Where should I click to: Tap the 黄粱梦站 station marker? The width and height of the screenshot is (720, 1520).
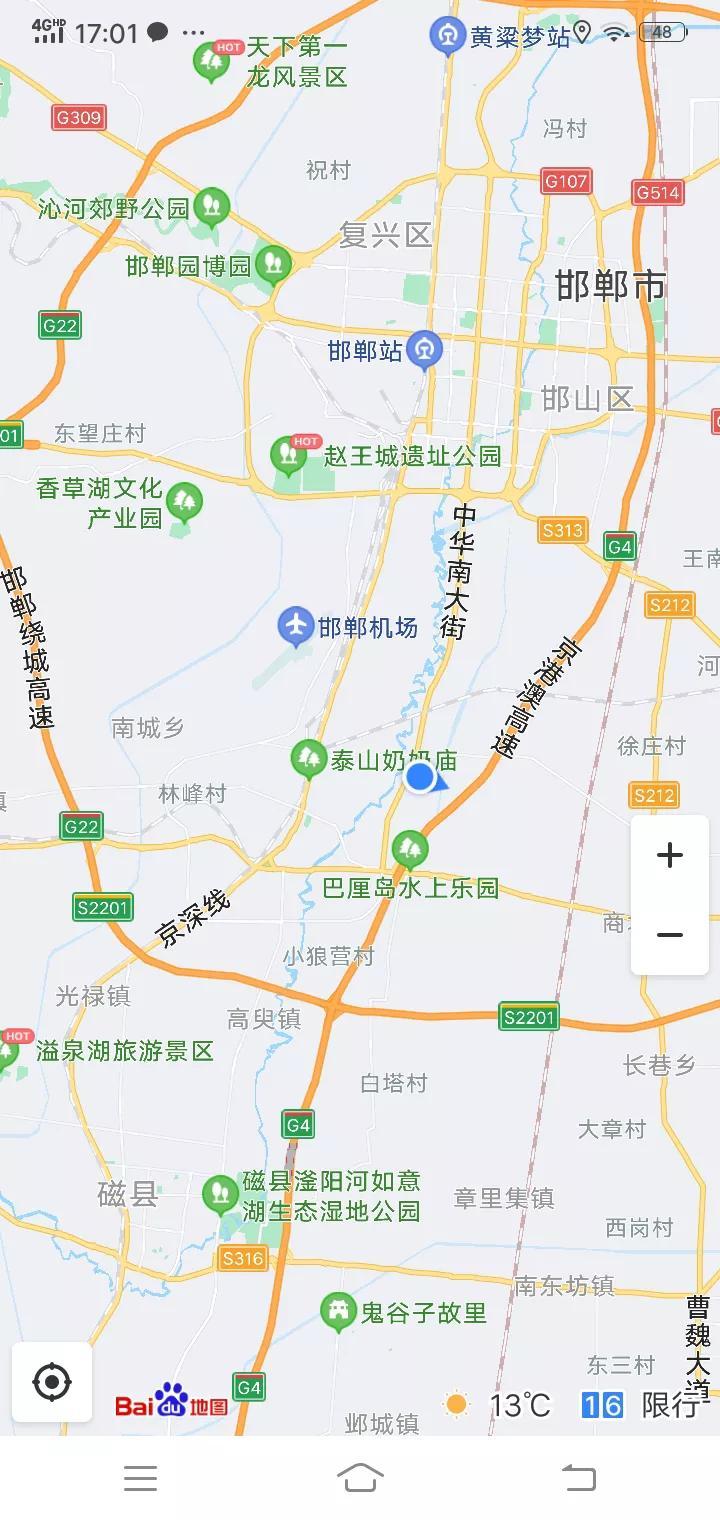pos(448,36)
